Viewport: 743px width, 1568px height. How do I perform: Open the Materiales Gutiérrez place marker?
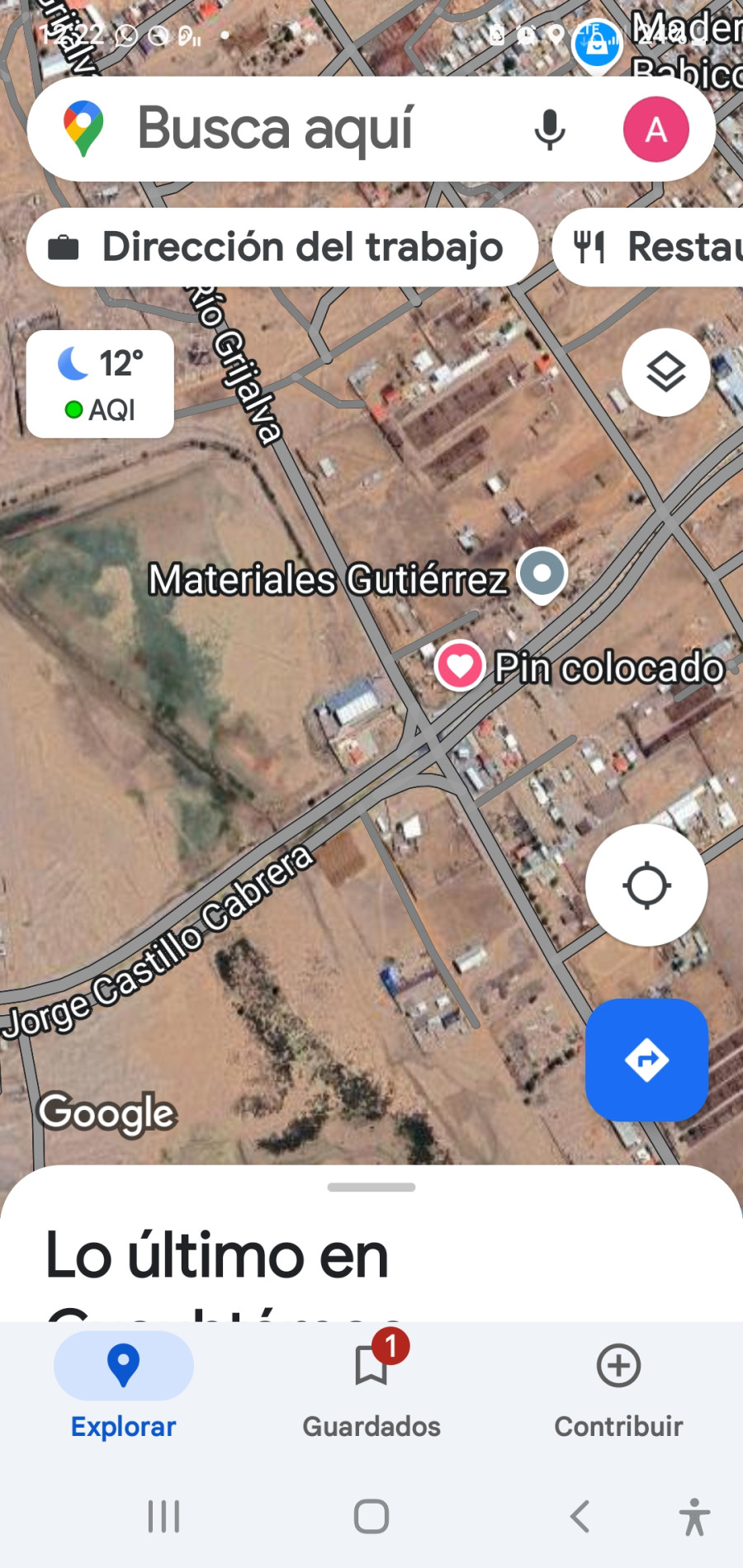(x=542, y=574)
